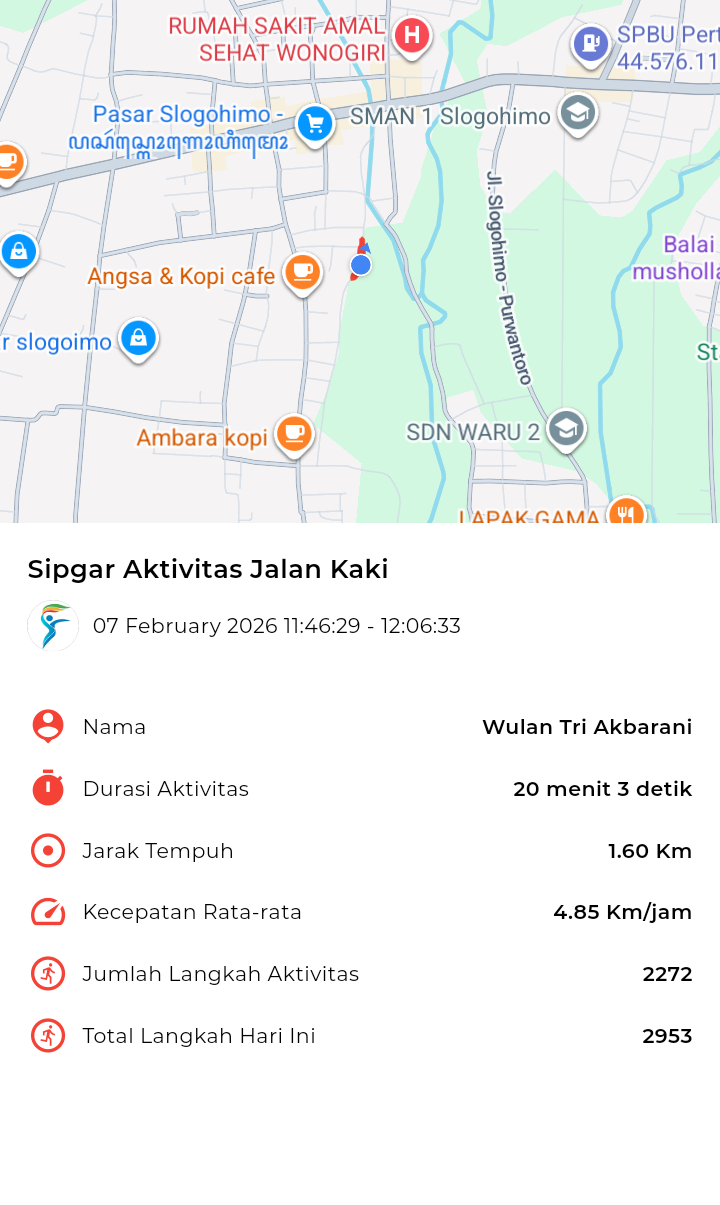Open the Pasar Slogohimo shopping marker
The image size is (720, 1205).
(x=315, y=125)
